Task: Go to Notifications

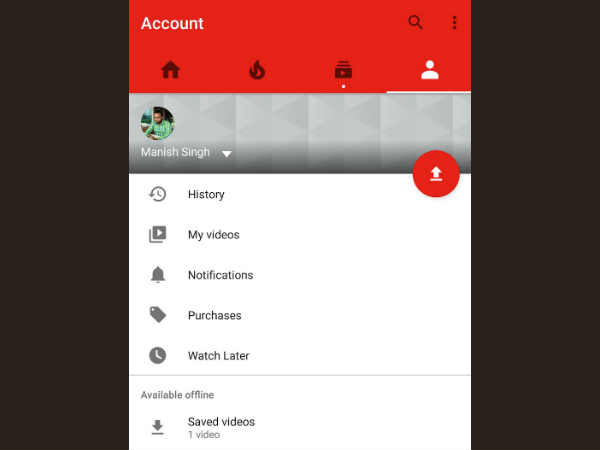Action: point(220,275)
